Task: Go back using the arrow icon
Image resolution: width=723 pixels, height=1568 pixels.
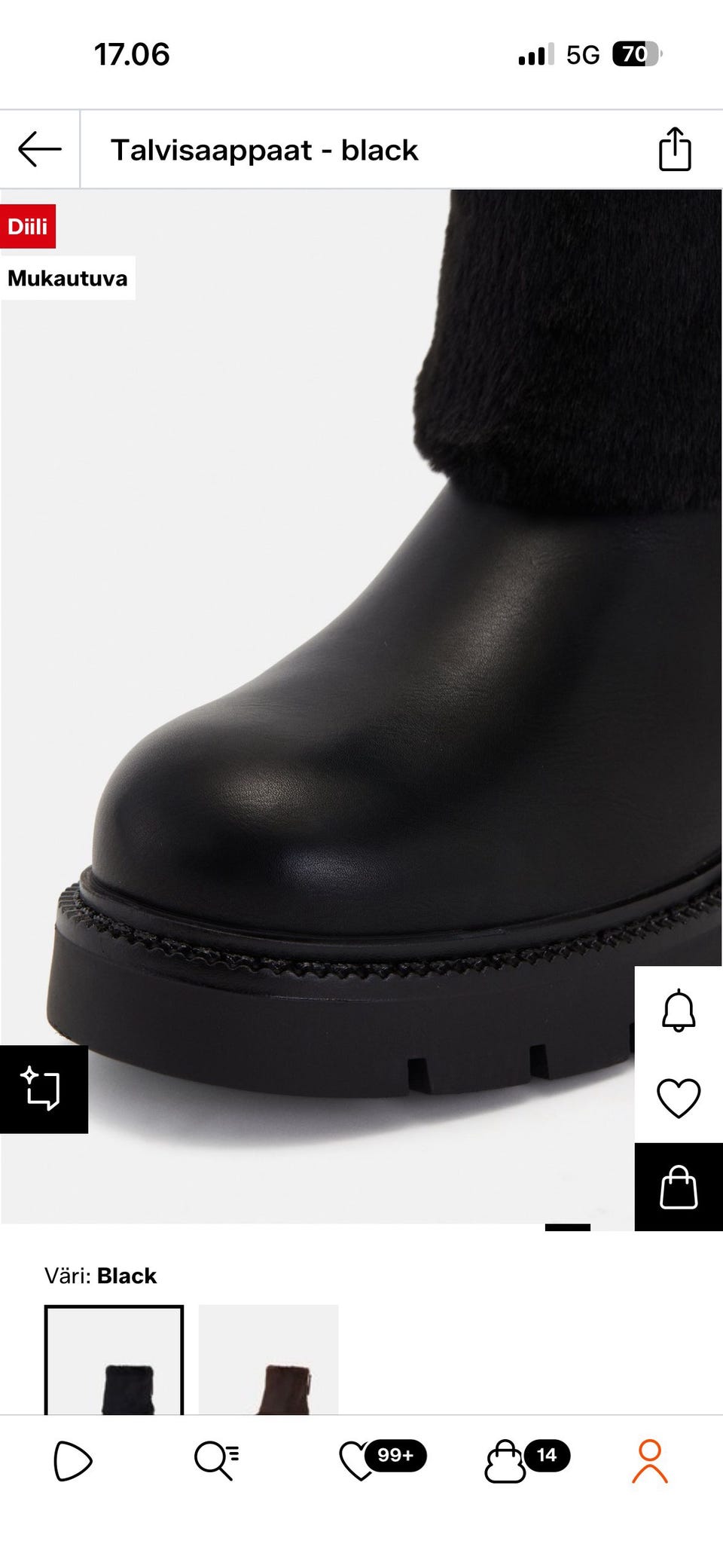Action: tap(39, 149)
